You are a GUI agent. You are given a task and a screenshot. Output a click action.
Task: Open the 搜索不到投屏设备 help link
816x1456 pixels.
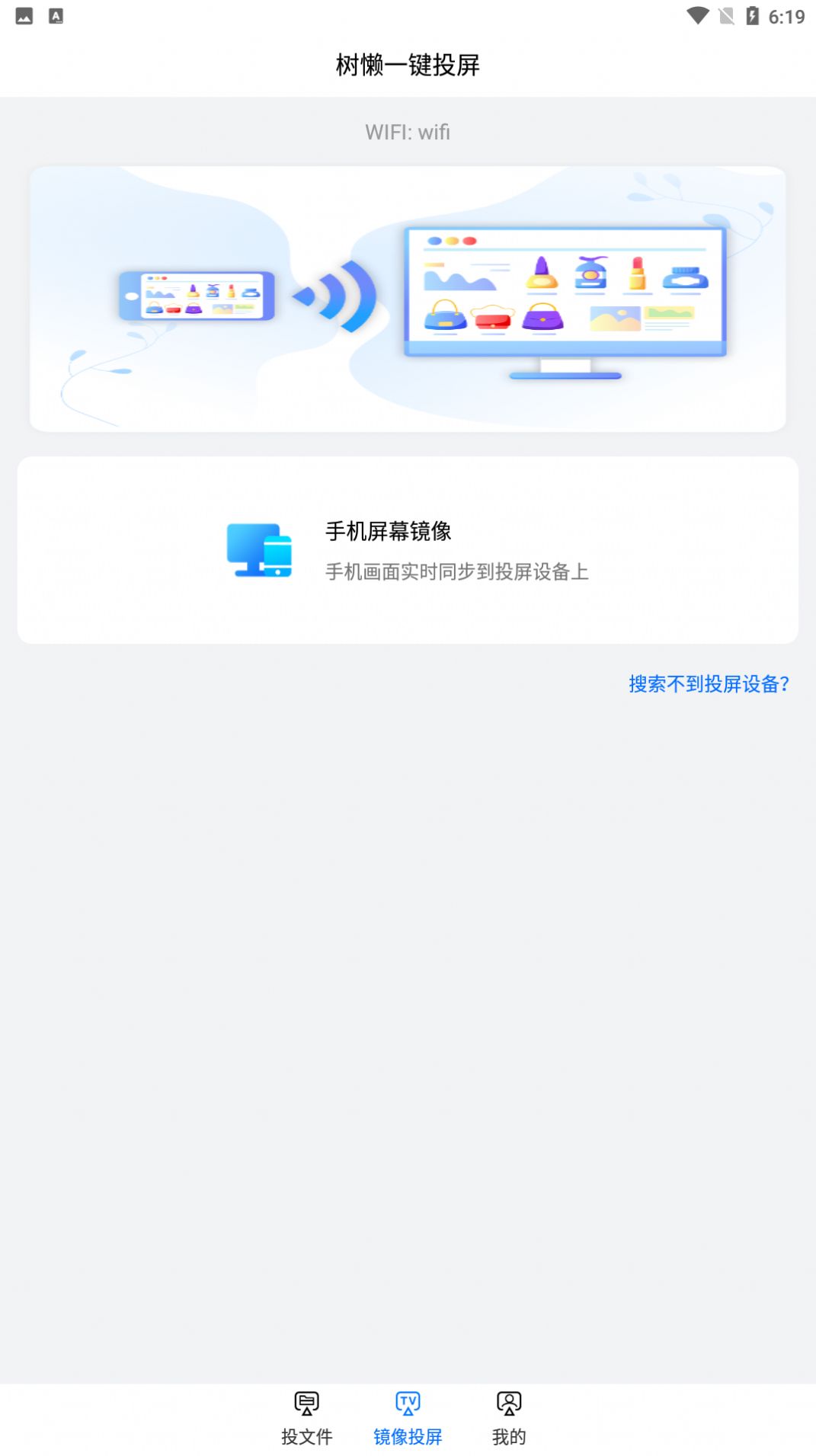tap(709, 685)
